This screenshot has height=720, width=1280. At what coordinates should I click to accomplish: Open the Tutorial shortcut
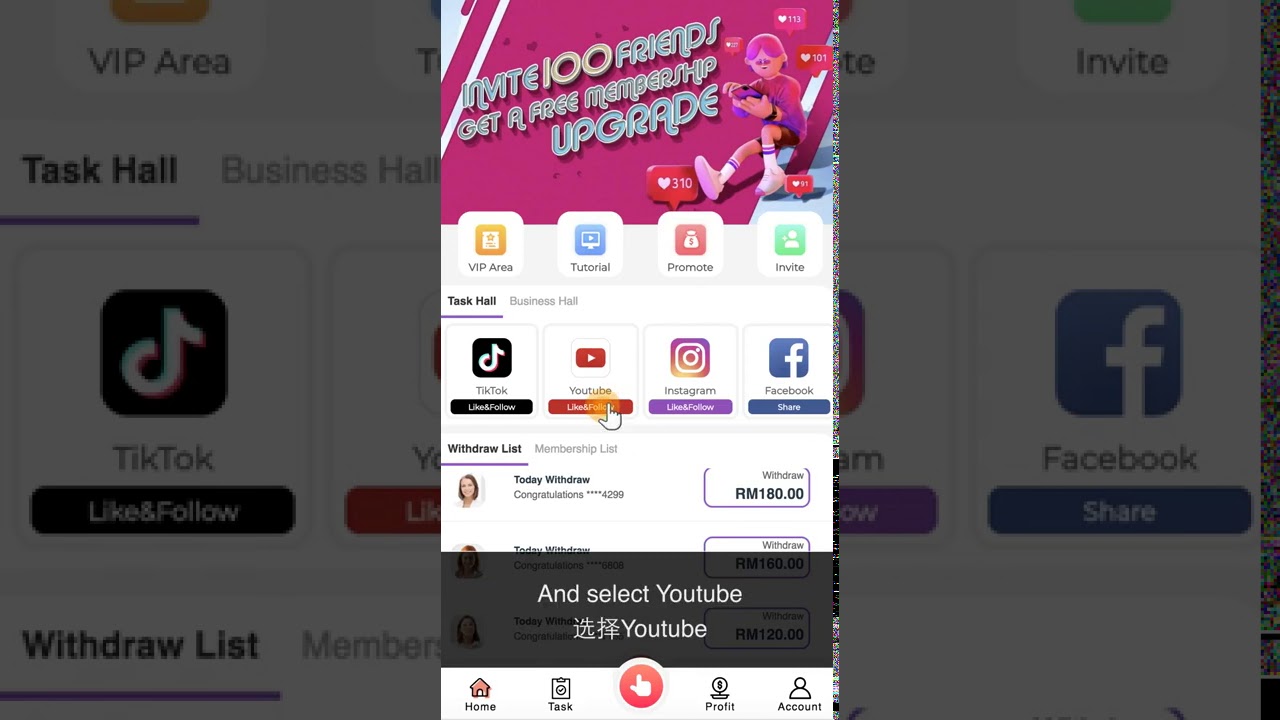590,245
